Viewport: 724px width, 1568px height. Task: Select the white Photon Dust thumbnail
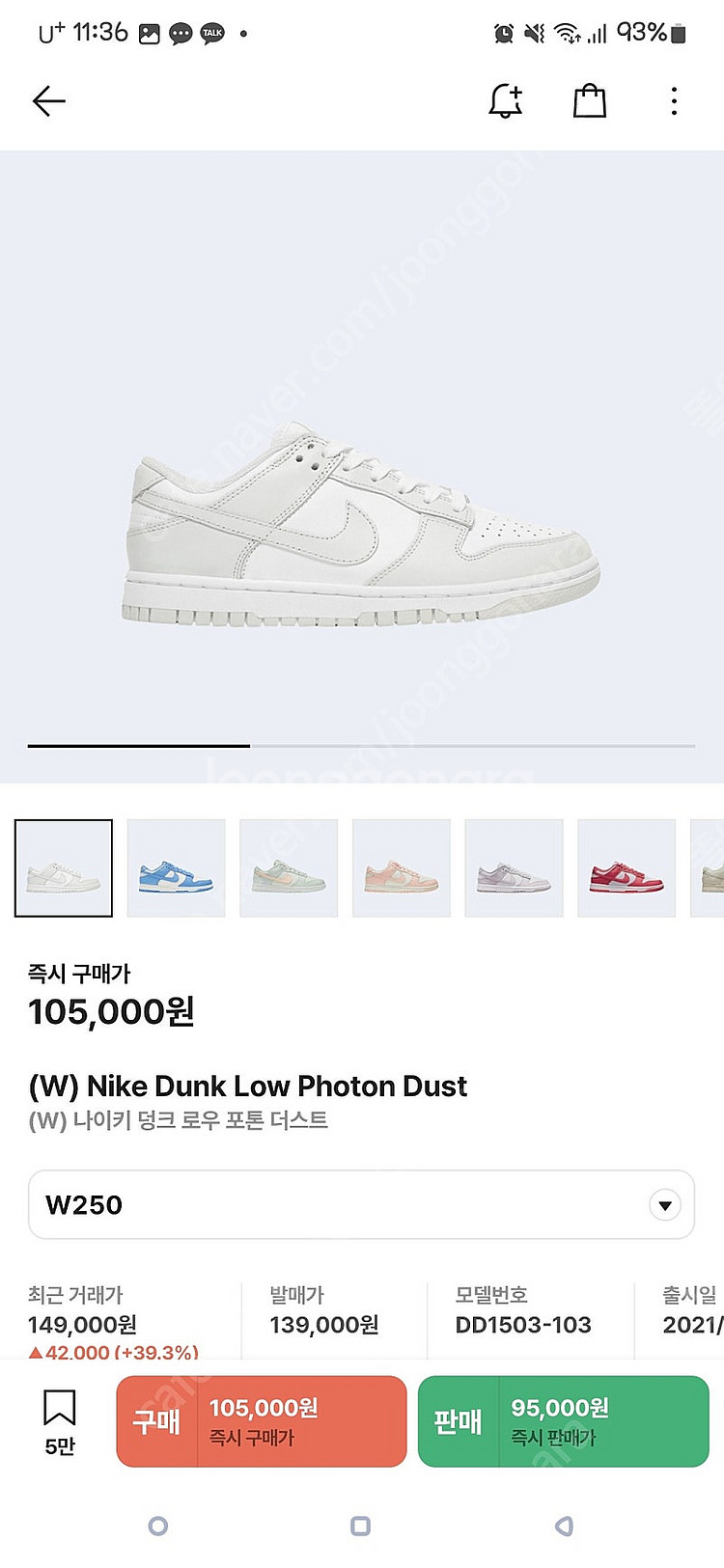tap(64, 867)
